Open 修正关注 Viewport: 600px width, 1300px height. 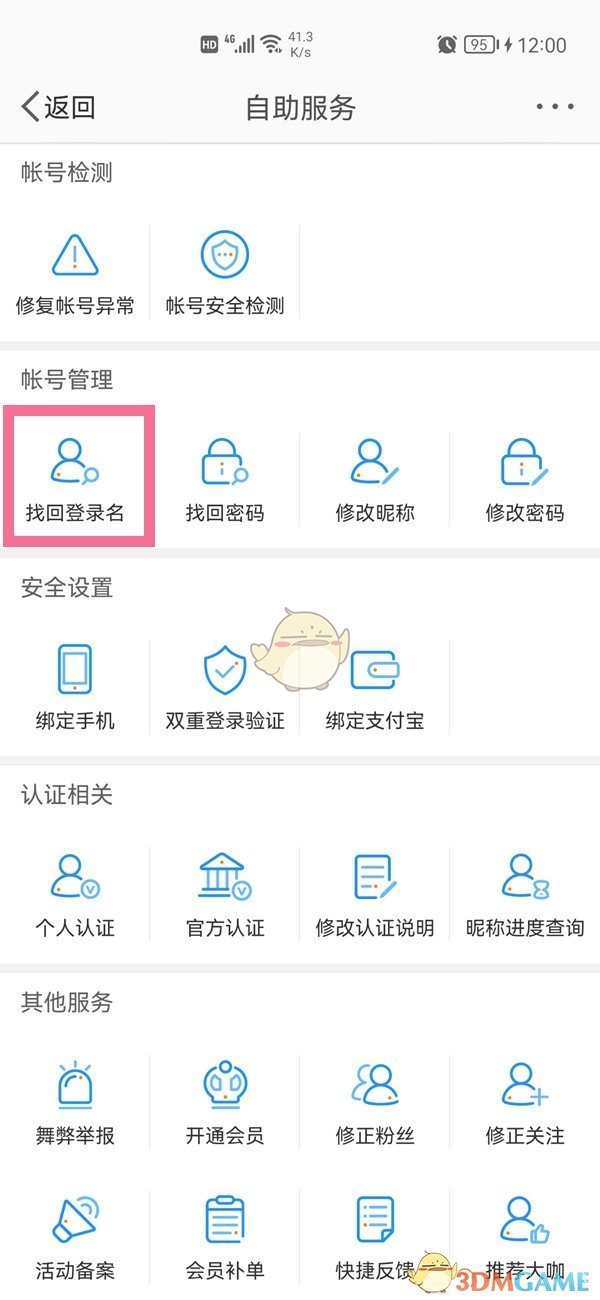525,1102
